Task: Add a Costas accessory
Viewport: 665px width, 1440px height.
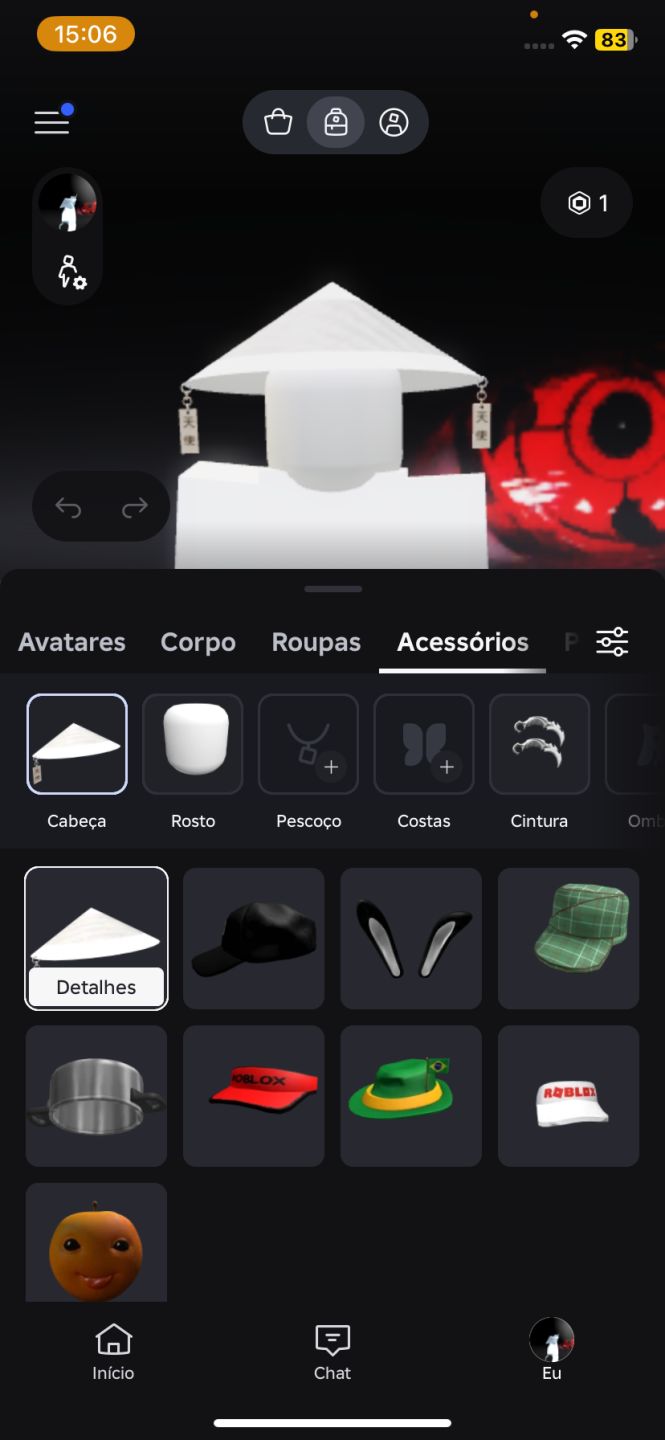Action: [x=424, y=744]
